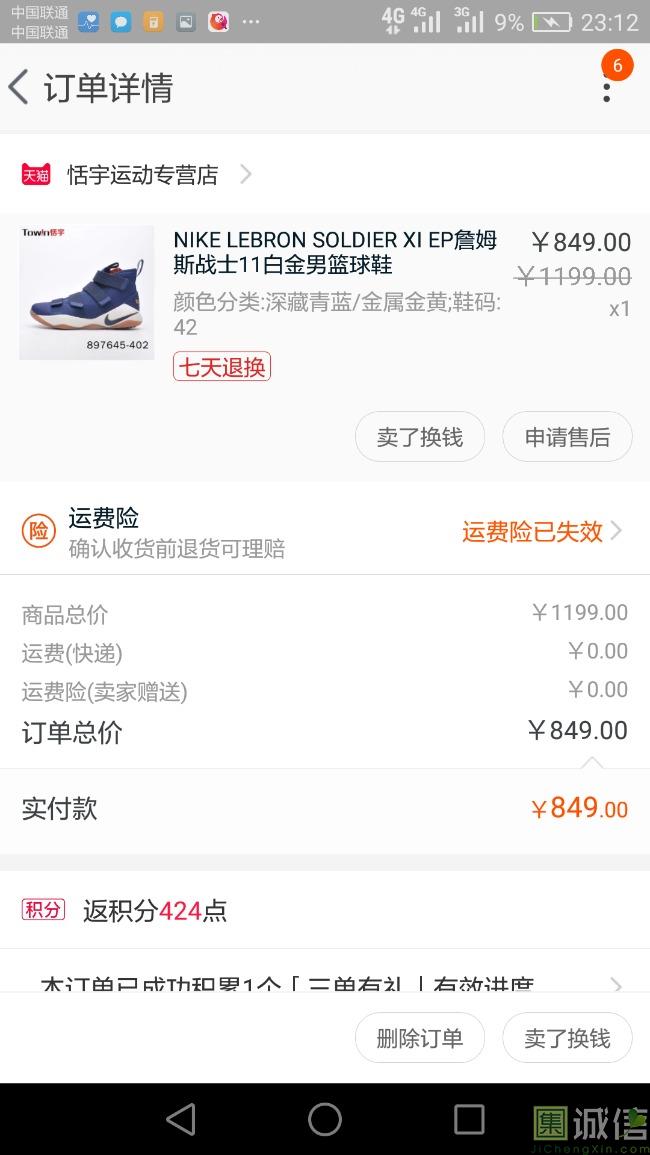View the Nike LeBron Soldier XI product
This screenshot has width=650, height=1155.
[335, 252]
